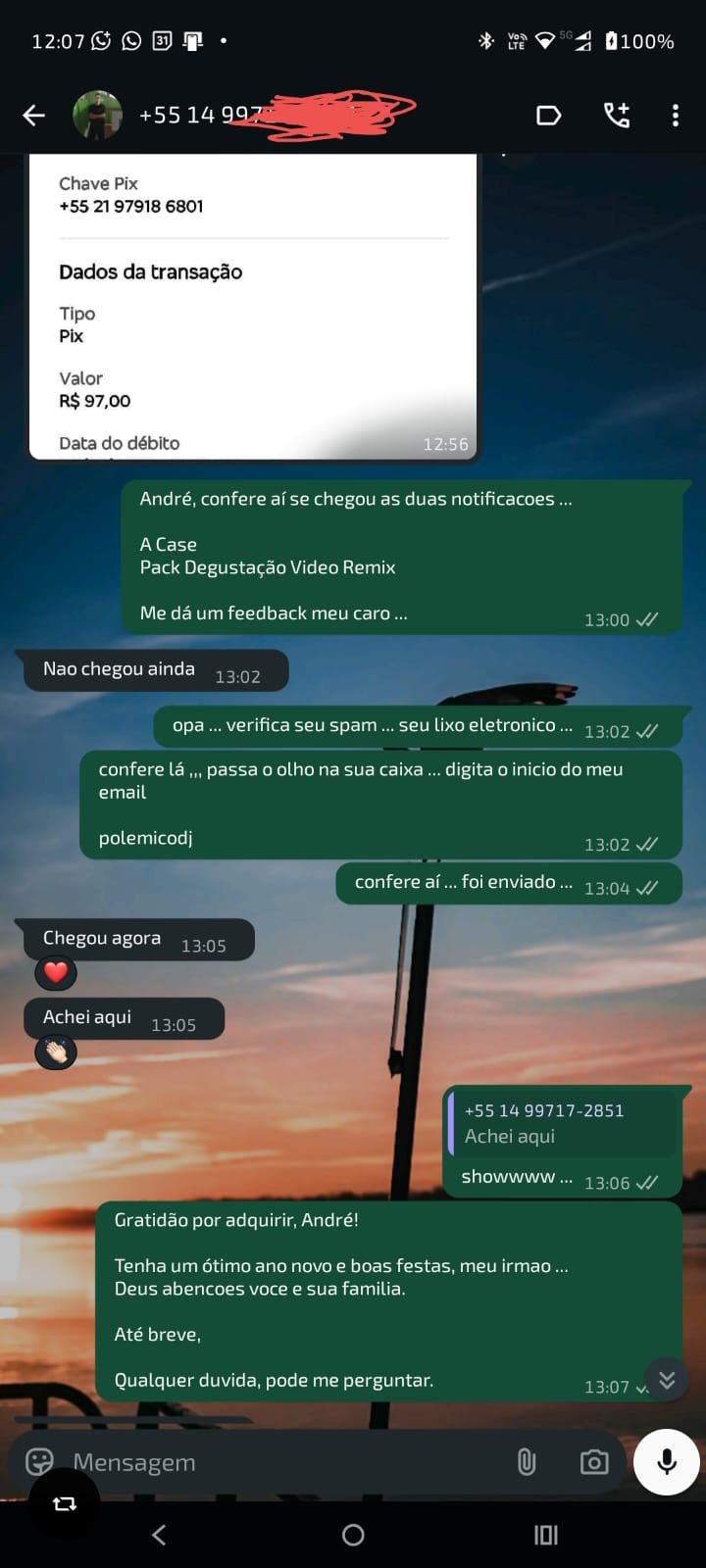Open the sticker and emoji picker
The width and height of the screenshot is (706, 1568).
[x=38, y=1461]
